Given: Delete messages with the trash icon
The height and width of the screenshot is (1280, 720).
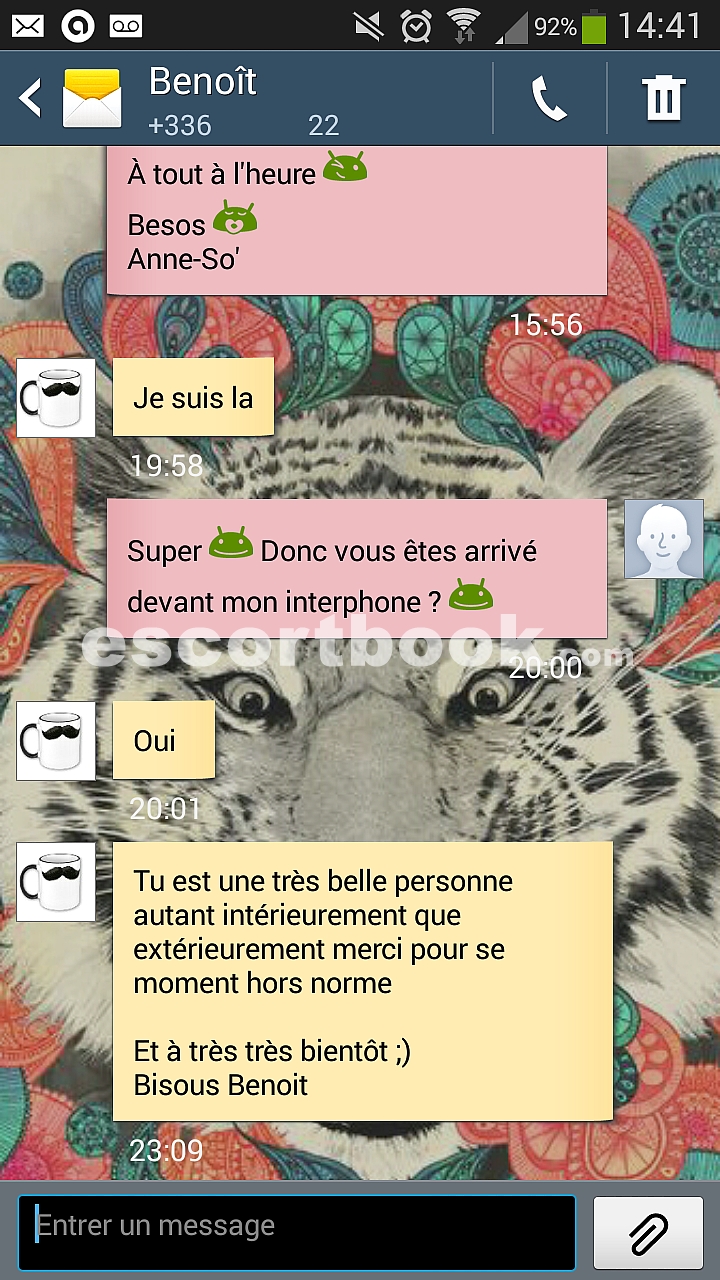Looking at the screenshot, I should [x=663, y=98].
